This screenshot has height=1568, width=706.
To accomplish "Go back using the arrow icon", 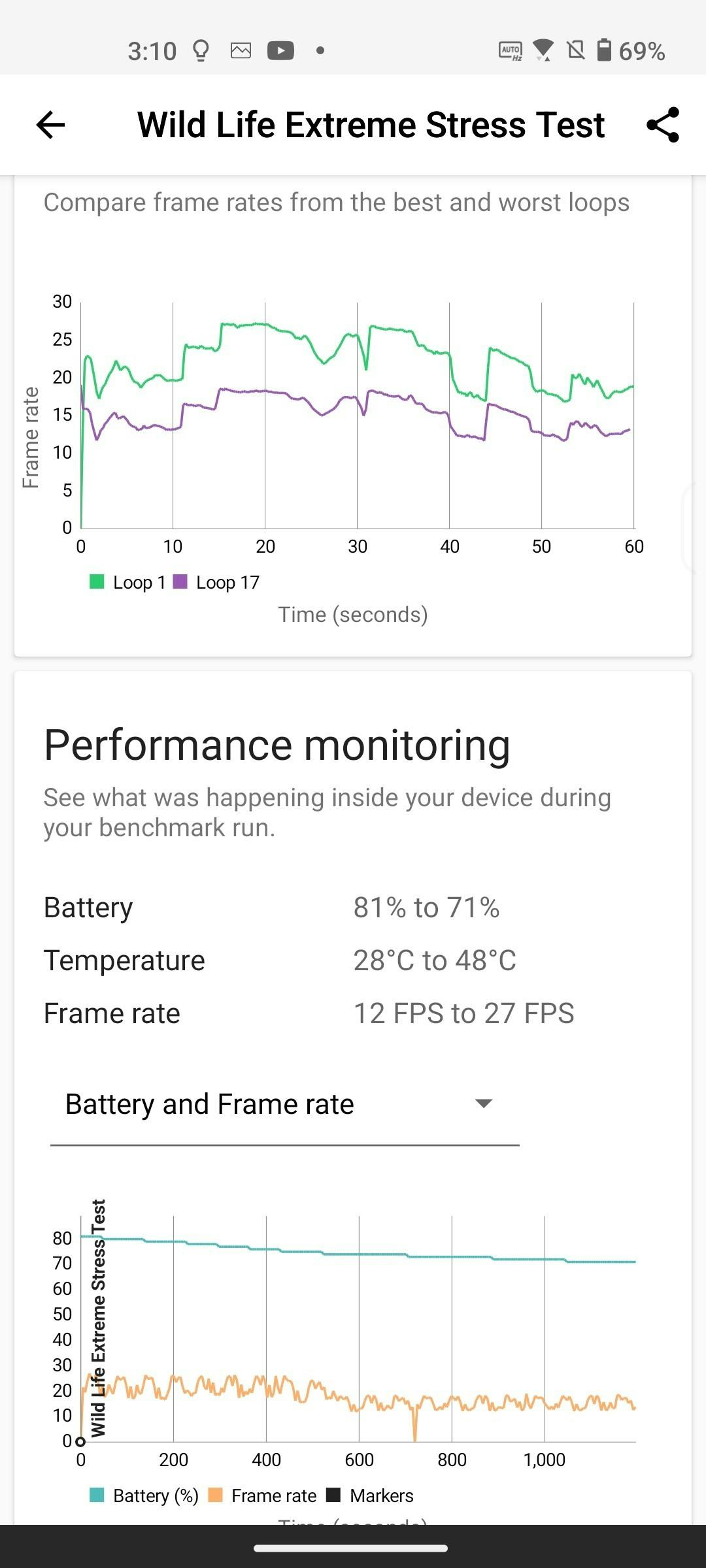I will pyautogui.click(x=50, y=125).
